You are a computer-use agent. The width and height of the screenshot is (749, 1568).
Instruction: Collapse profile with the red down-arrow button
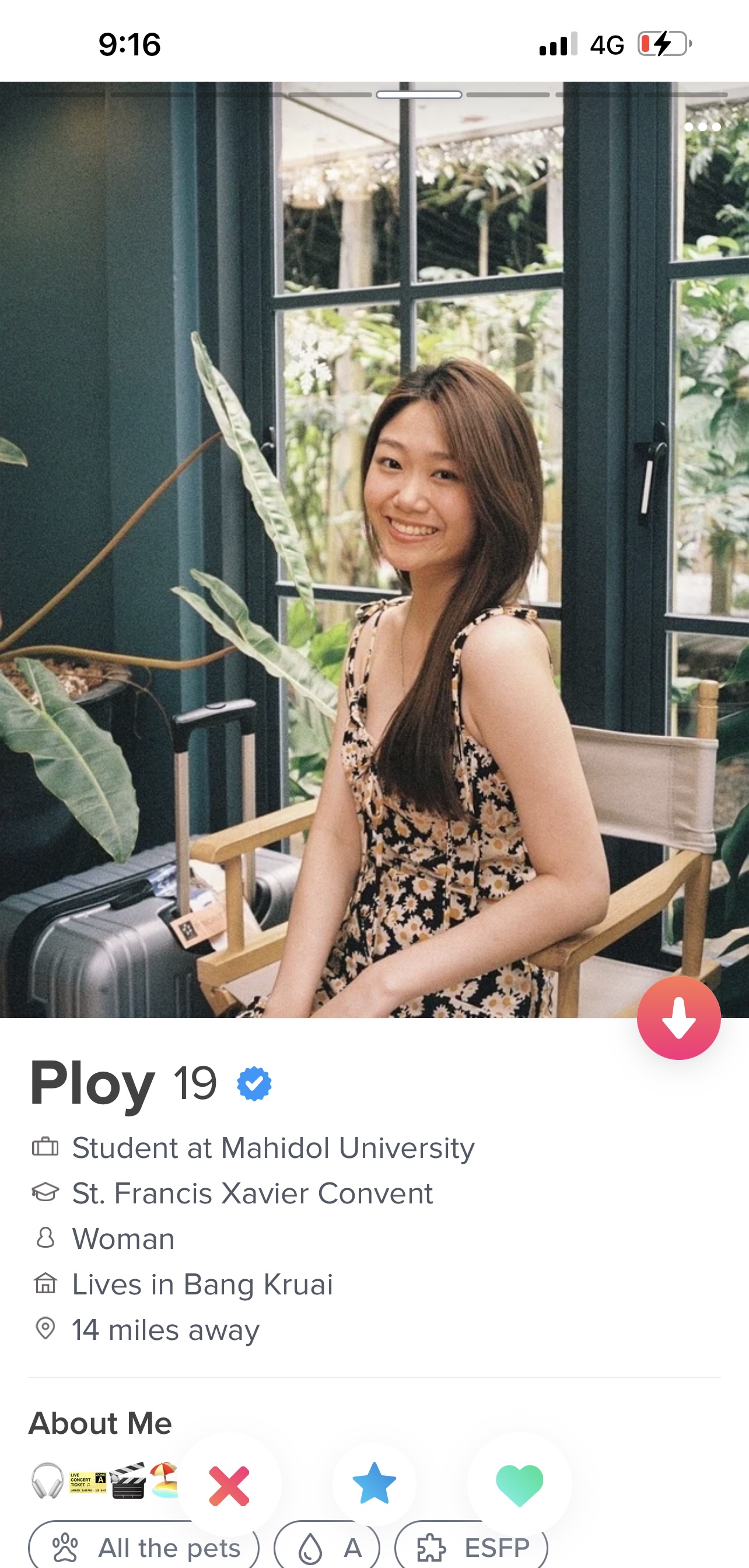[x=678, y=1018]
